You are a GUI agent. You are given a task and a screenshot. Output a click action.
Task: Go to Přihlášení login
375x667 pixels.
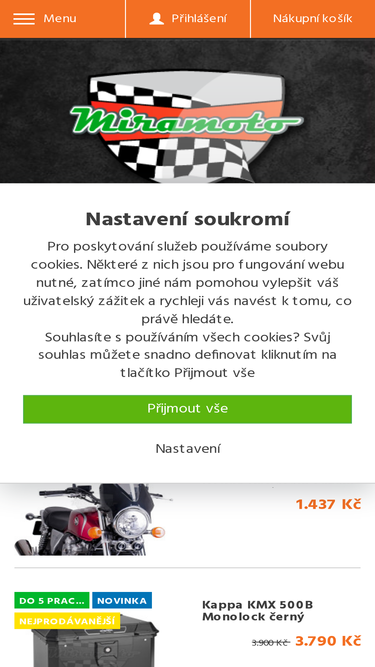[188, 19]
